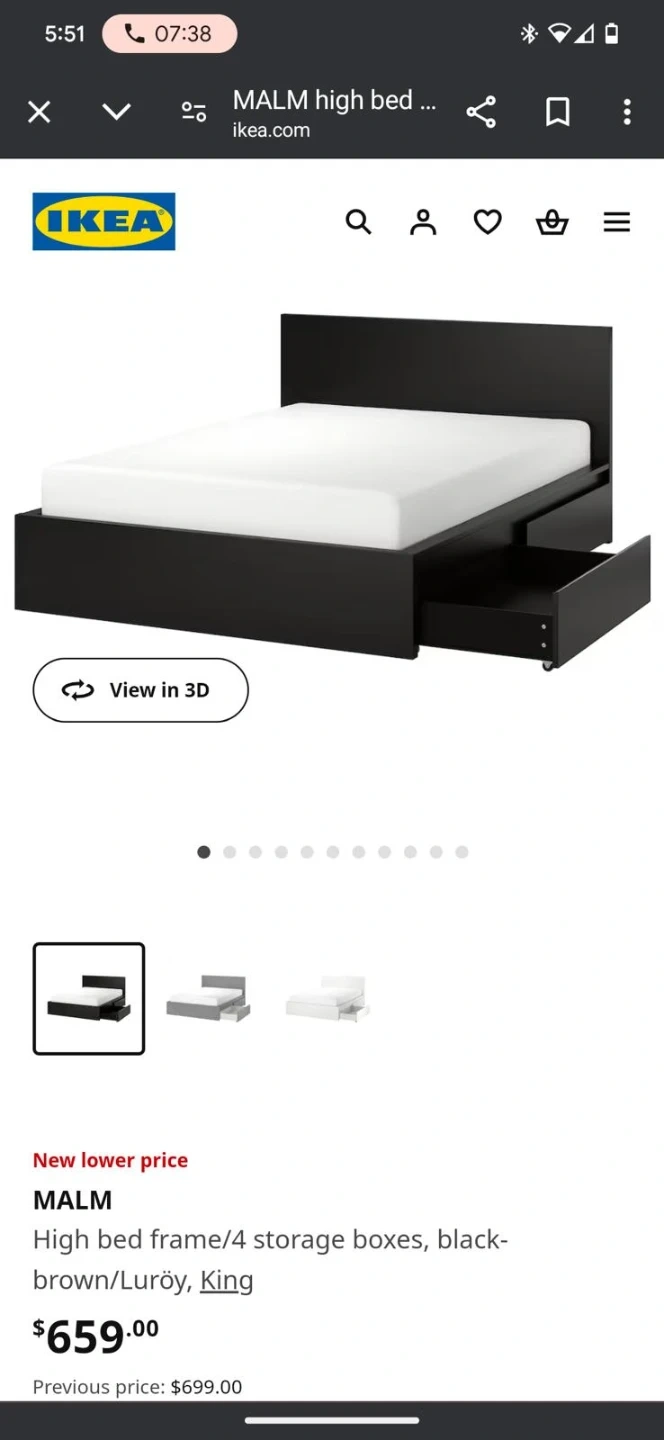
Task: Open IKEA search
Action: [x=358, y=222]
